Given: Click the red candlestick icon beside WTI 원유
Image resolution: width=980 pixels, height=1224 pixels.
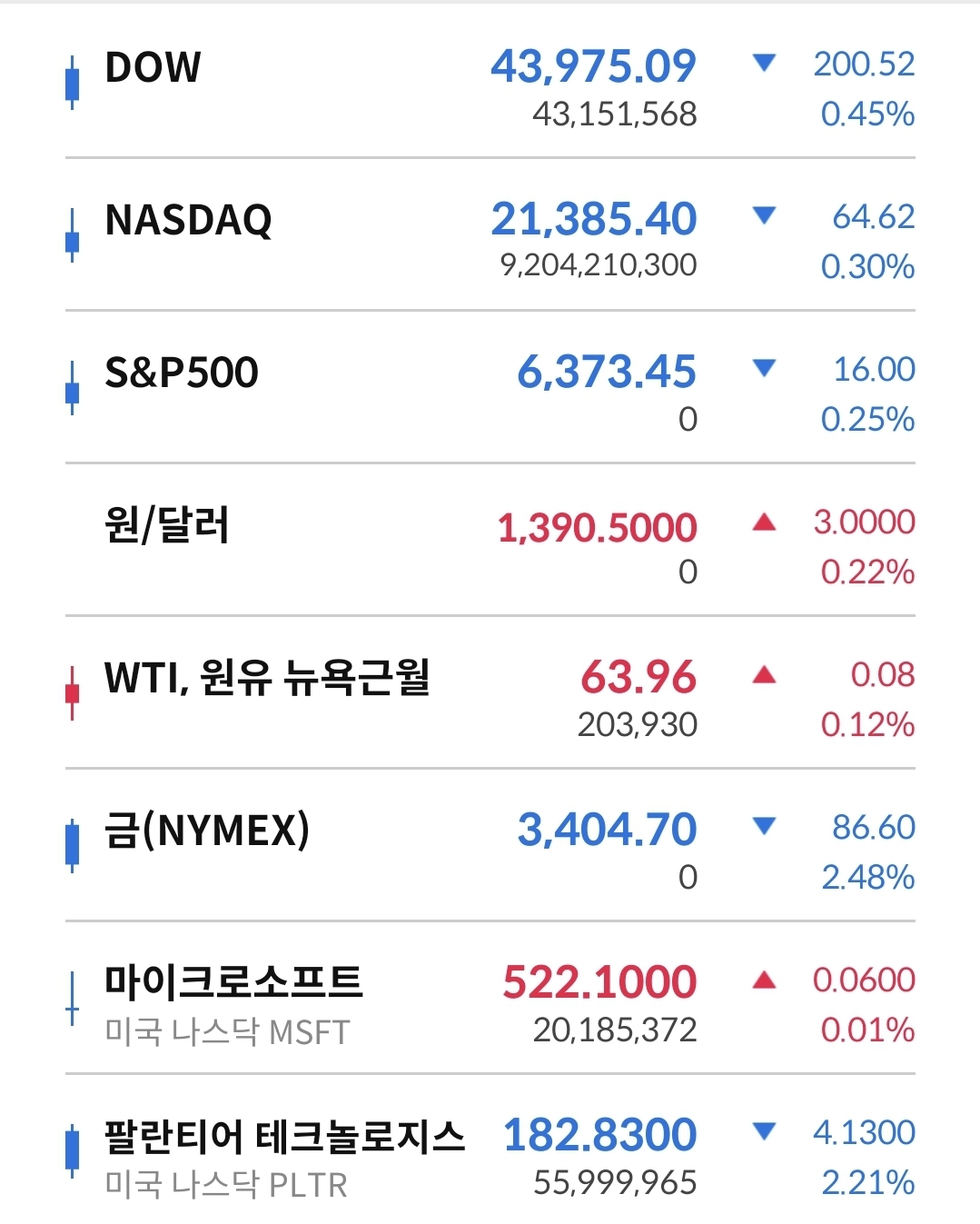Looking at the screenshot, I should tap(71, 693).
